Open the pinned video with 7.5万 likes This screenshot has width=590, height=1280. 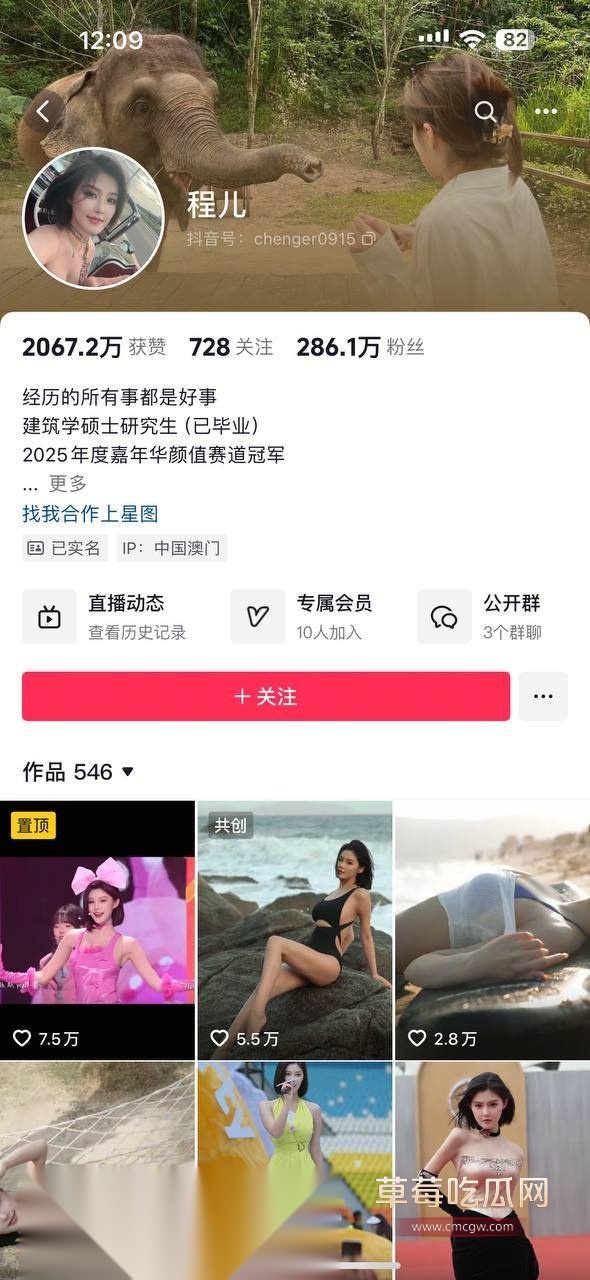click(97, 930)
